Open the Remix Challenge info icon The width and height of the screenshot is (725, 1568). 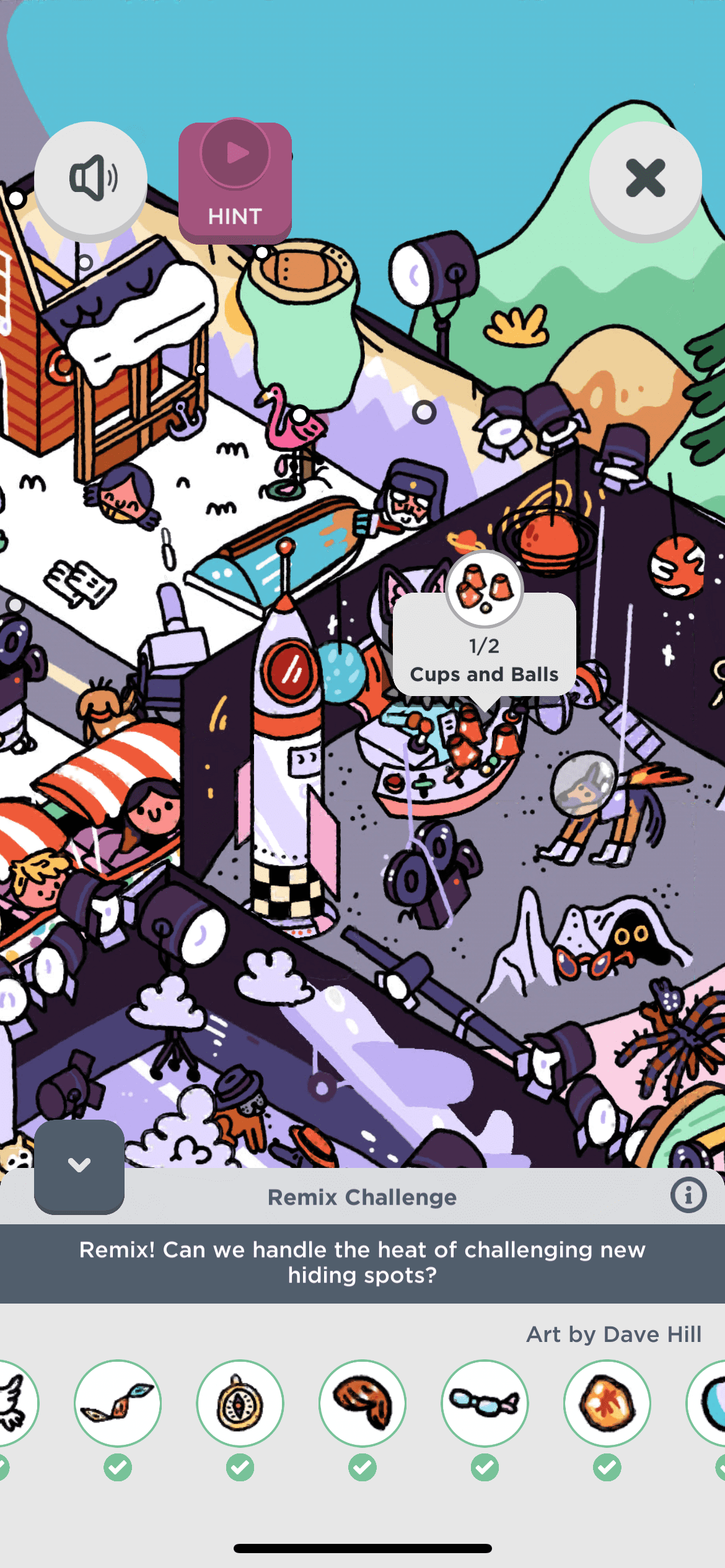[688, 1195]
